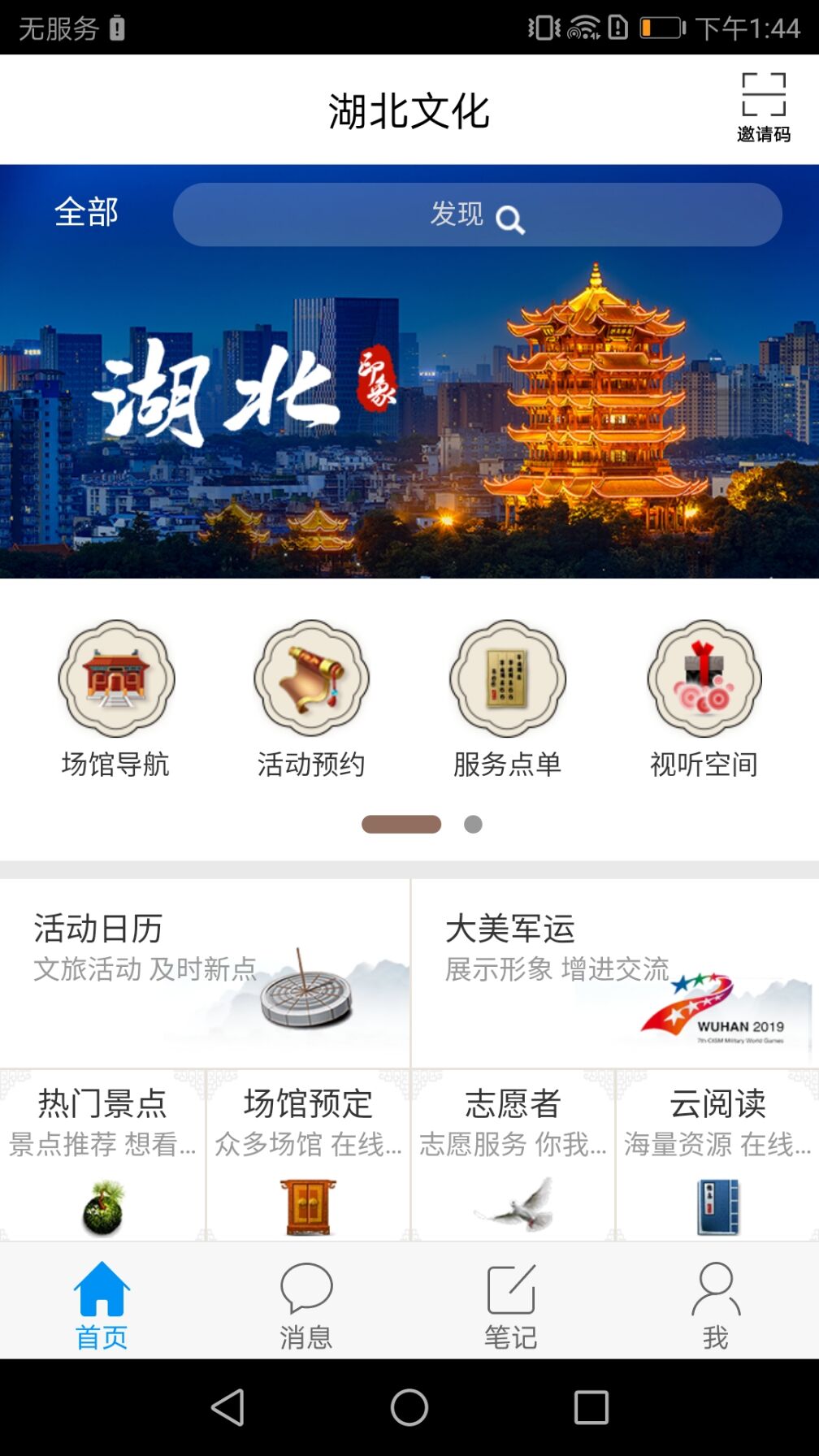Screen dimensions: 819x1456
Task: Tap the 发现 search box
Action: pos(477,214)
